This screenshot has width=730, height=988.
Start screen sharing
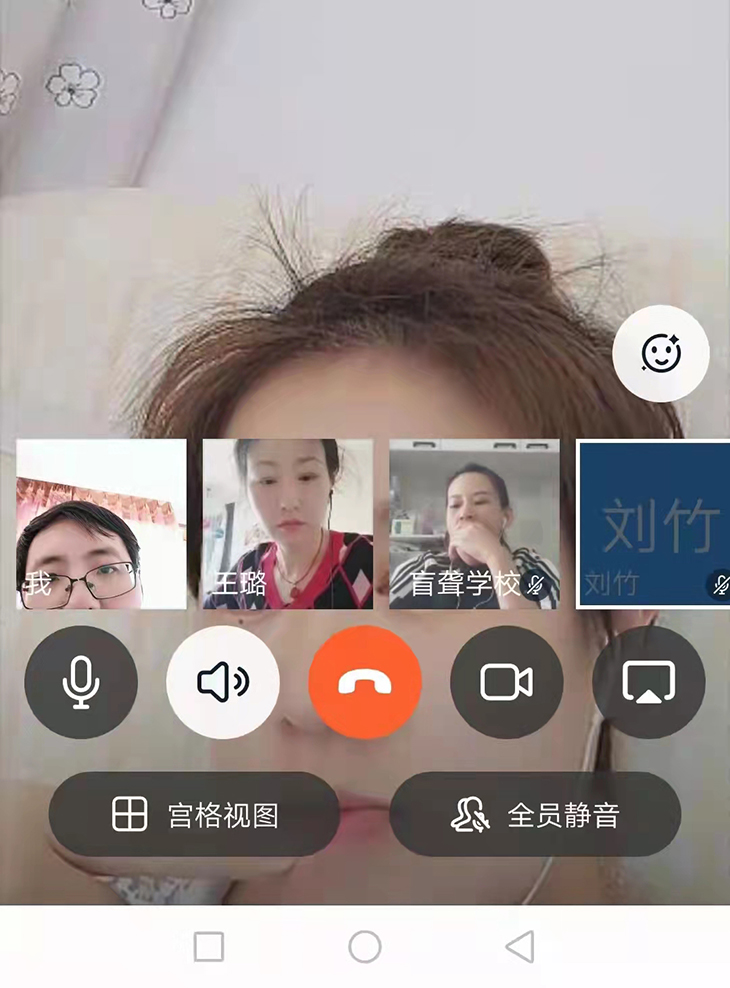649,682
